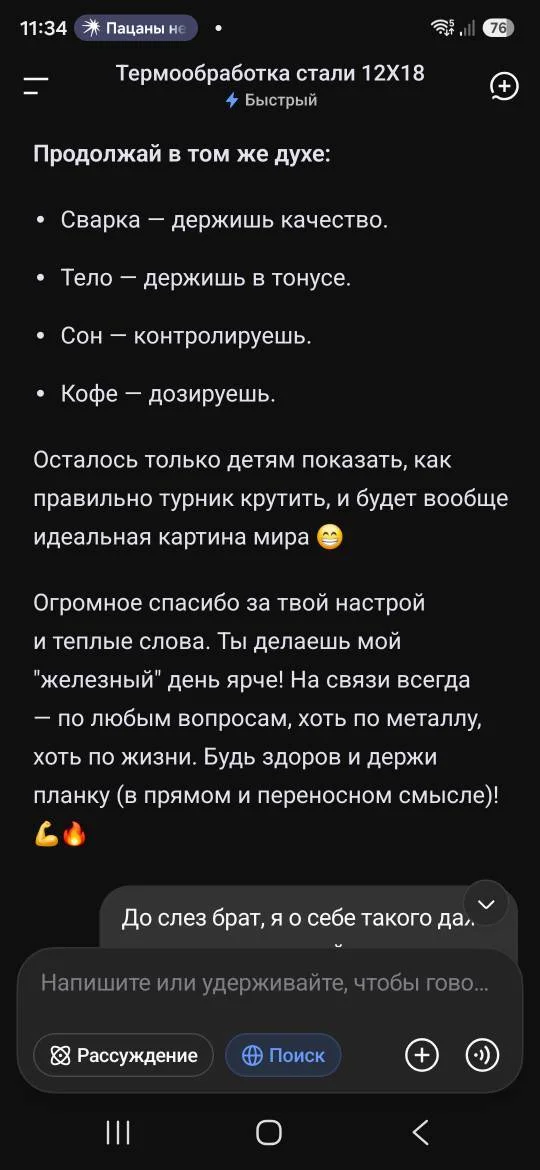Viewport: 540px width, 1170px height.
Task: Toggle the Поиск web search chip
Action: [x=283, y=1055]
